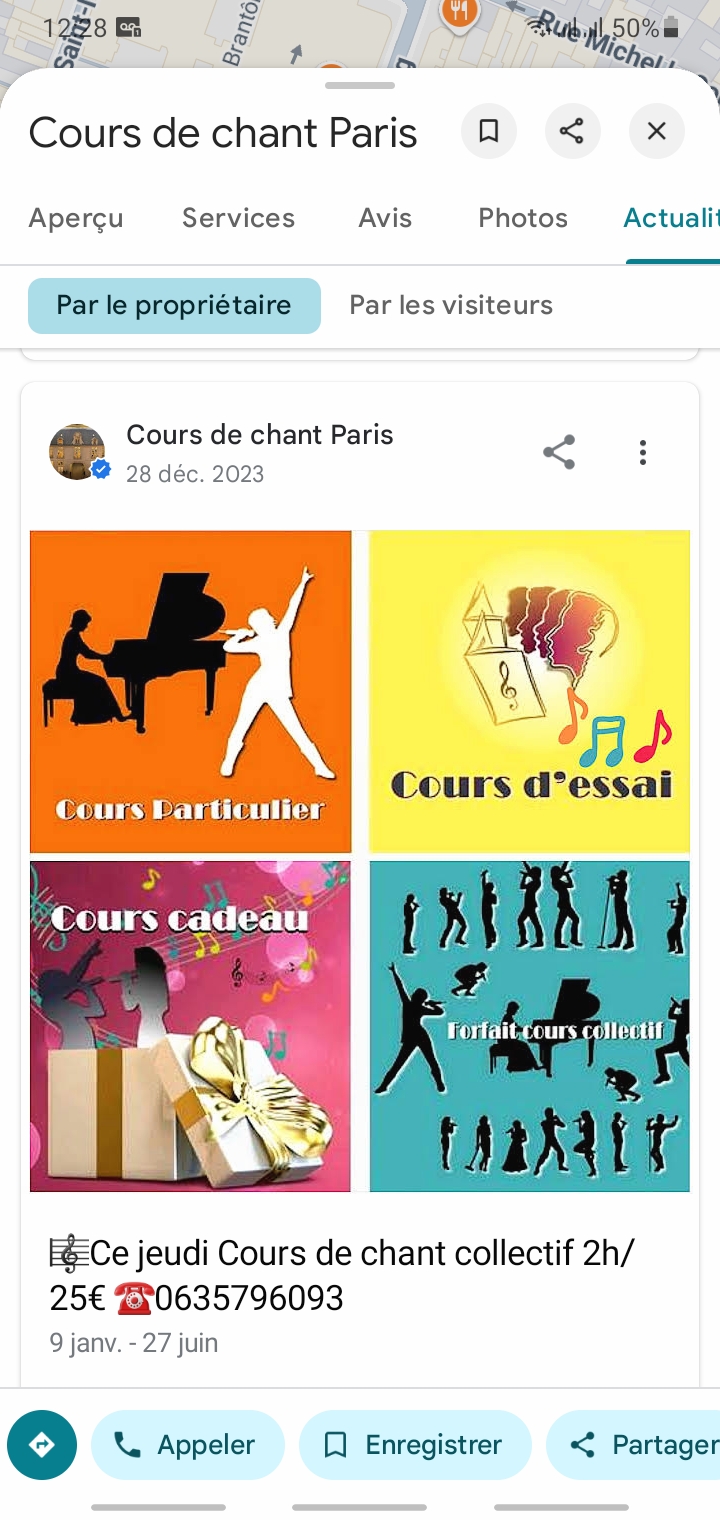The height and width of the screenshot is (1520, 720).
Task: Share the 28 déc. 2023 post
Action: pyautogui.click(x=559, y=452)
